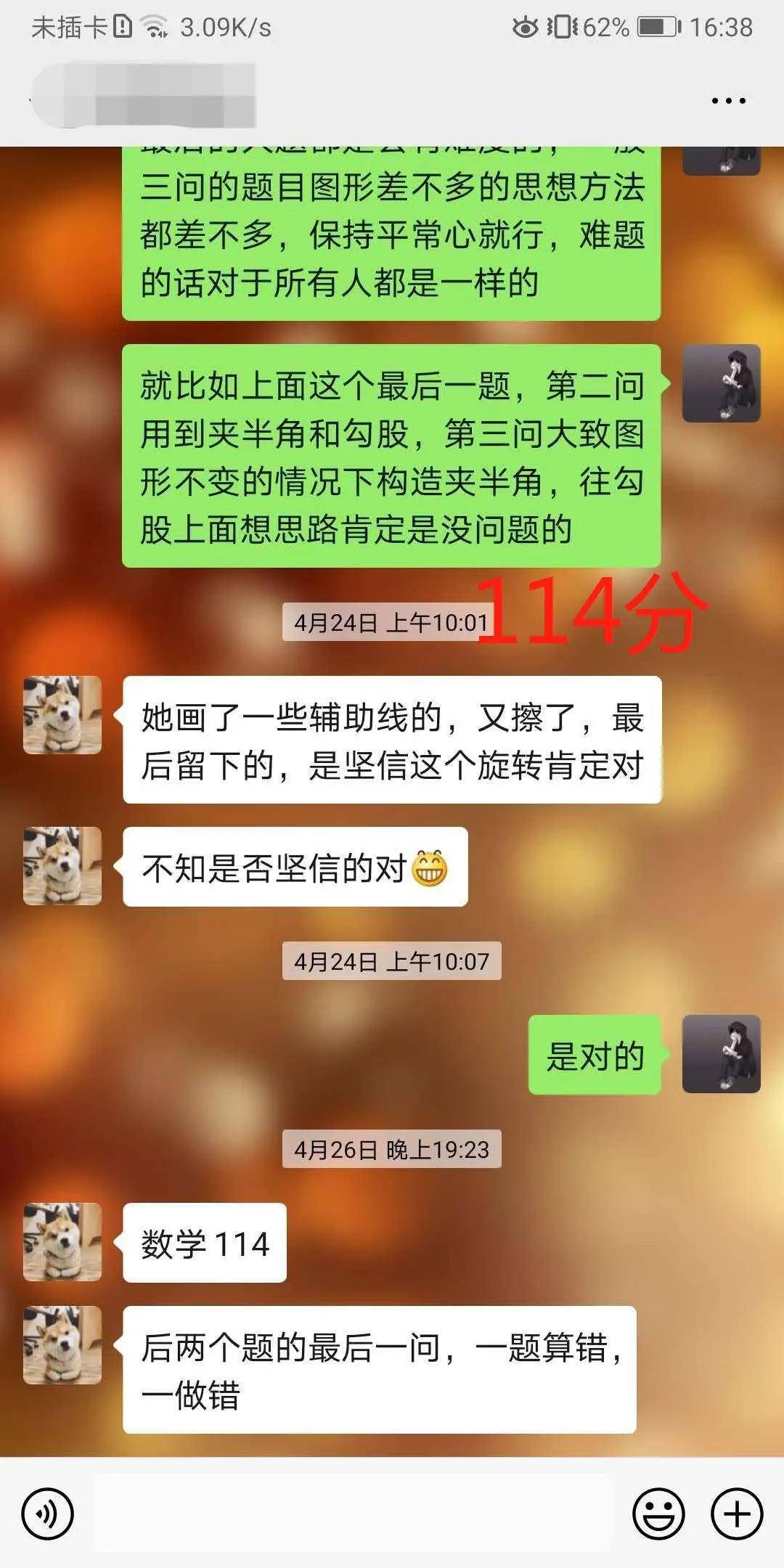Tap own avatar beside 是对的 message

click(721, 1054)
